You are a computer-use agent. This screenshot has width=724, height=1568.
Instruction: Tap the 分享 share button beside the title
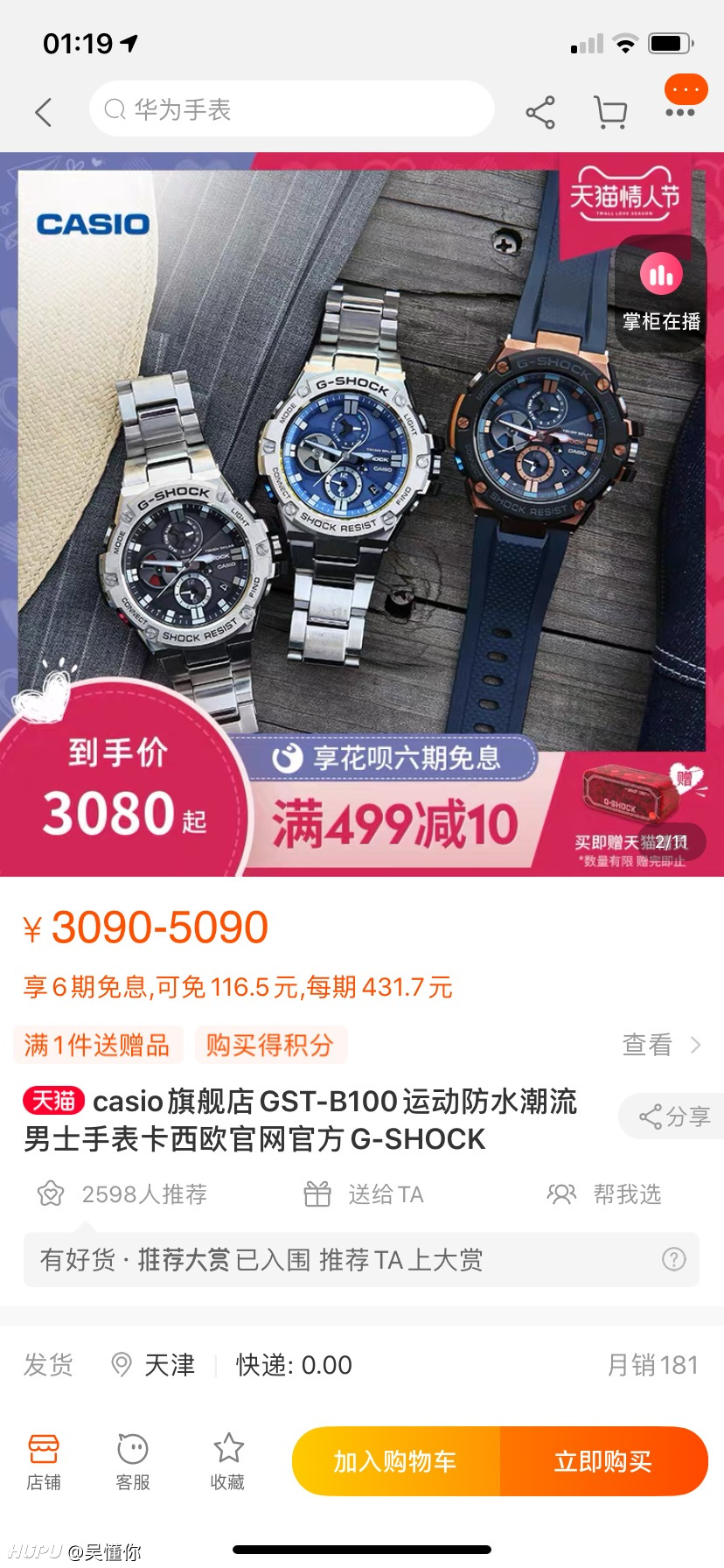[672, 1116]
